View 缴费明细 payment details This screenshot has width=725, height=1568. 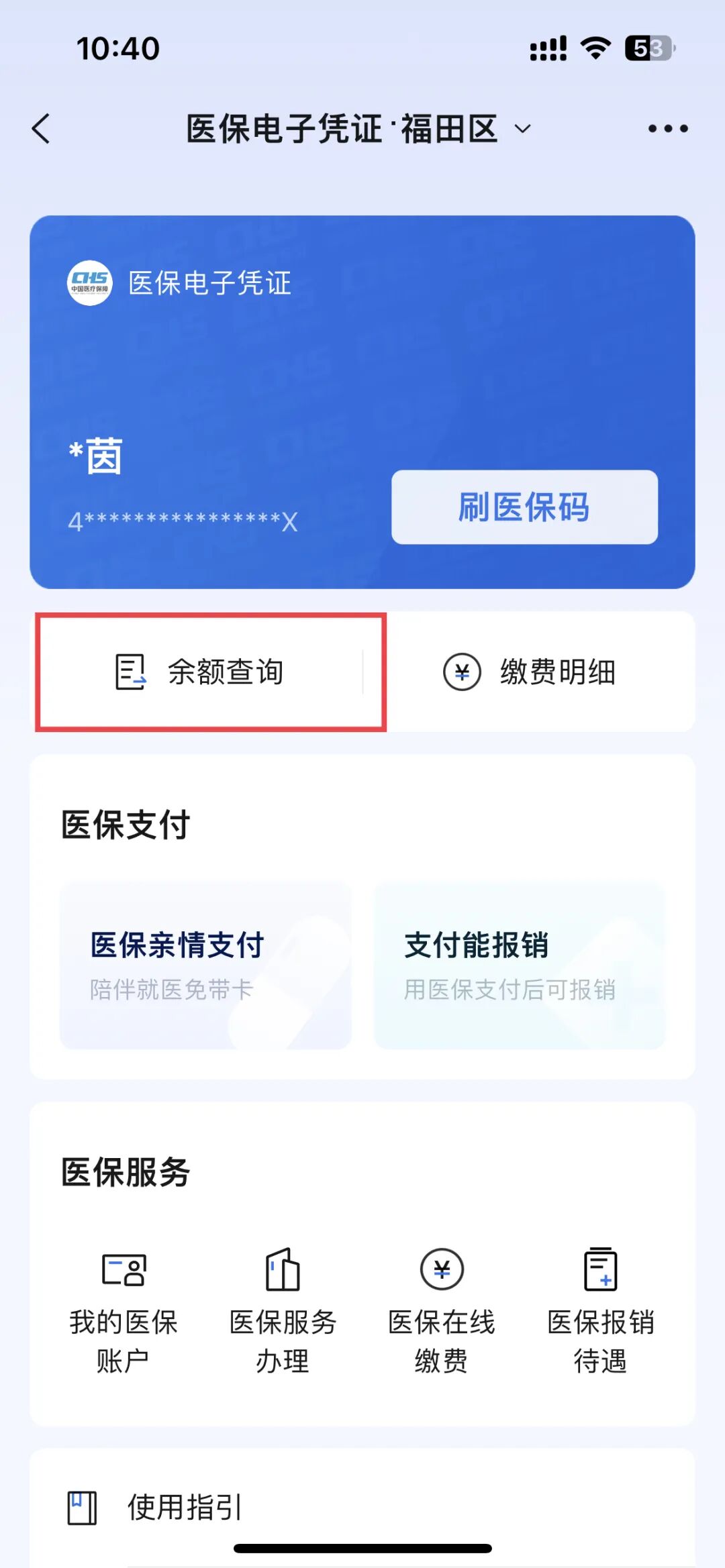point(530,672)
